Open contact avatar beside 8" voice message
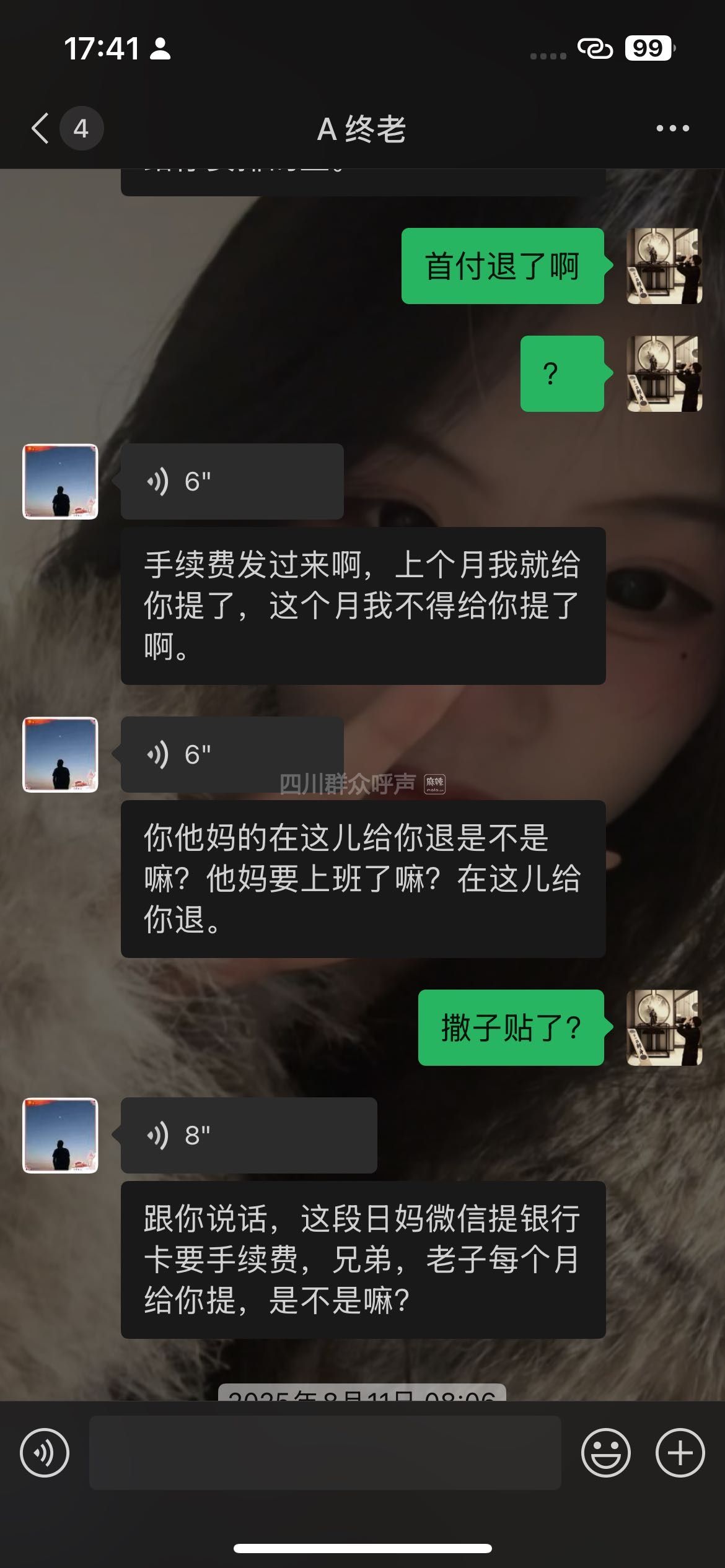725x1568 pixels. click(x=61, y=1135)
